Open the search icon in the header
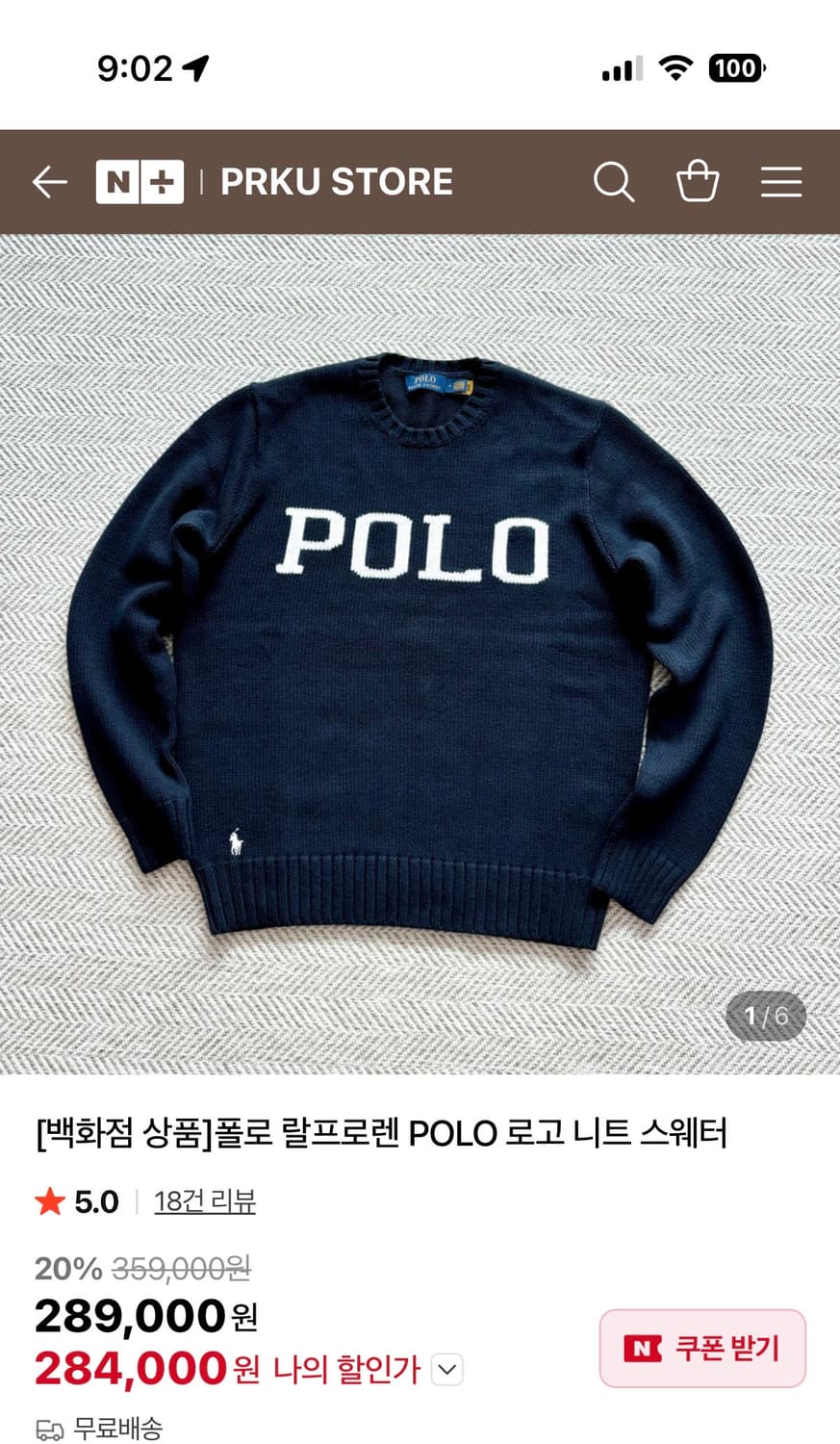The image size is (840, 1444). click(x=615, y=182)
